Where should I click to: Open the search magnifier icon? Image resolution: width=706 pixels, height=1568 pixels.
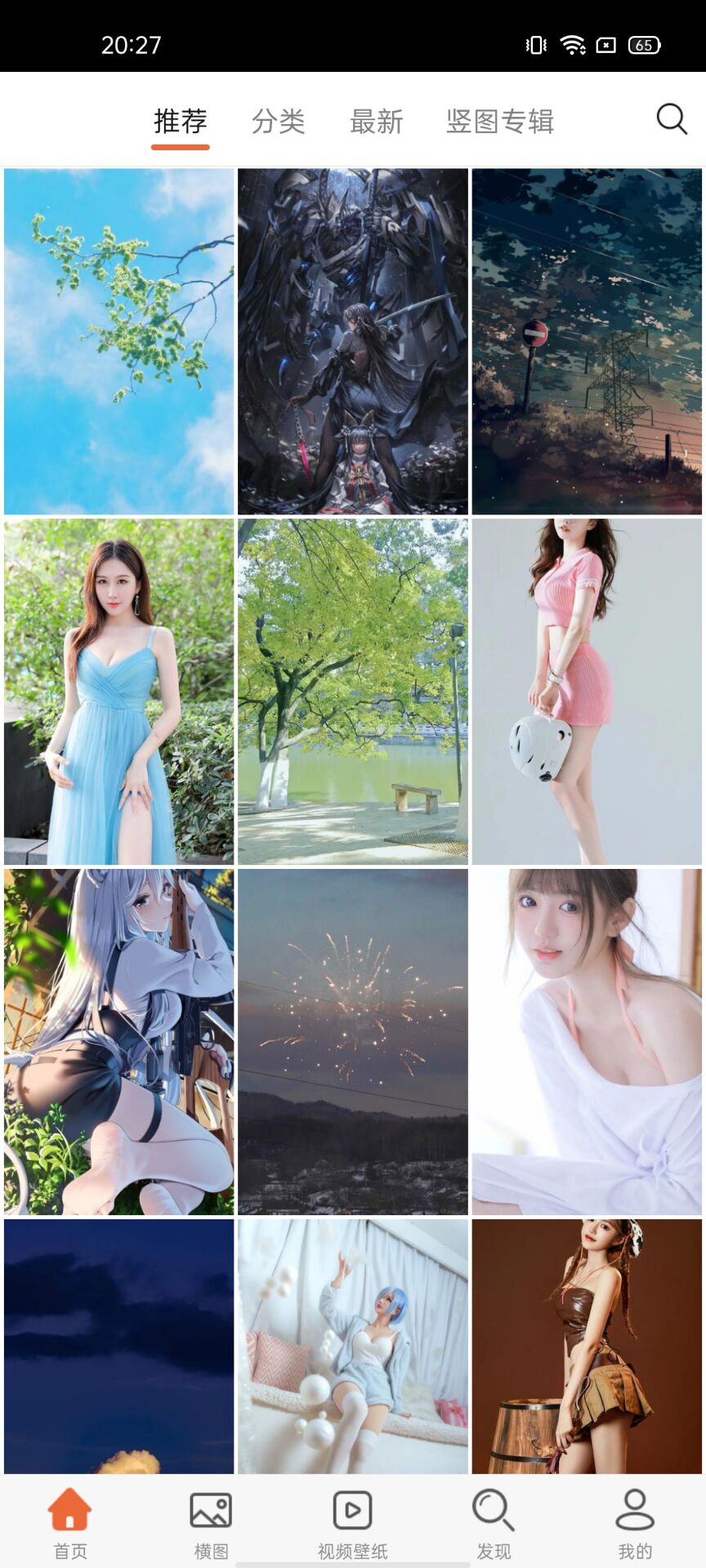point(671,119)
